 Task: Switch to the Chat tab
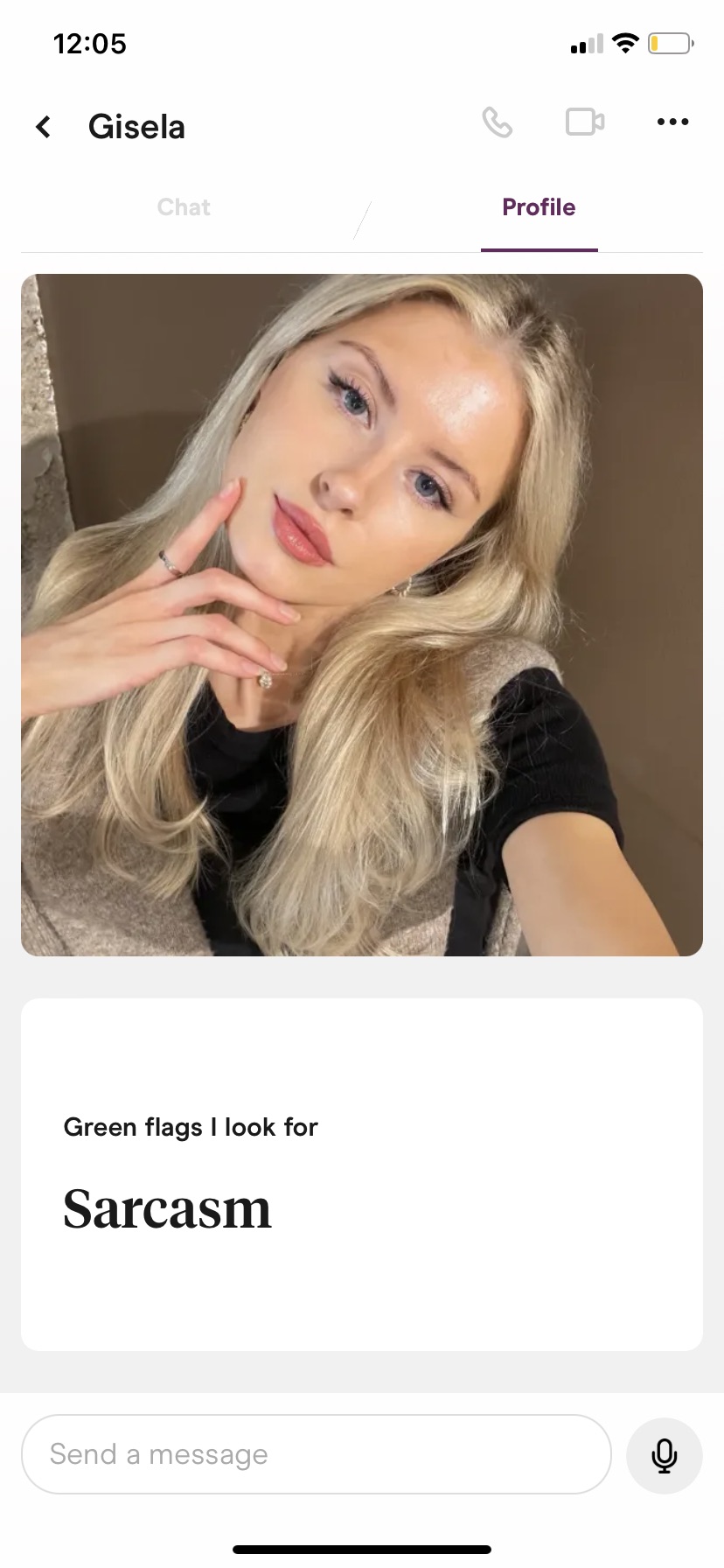184,207
